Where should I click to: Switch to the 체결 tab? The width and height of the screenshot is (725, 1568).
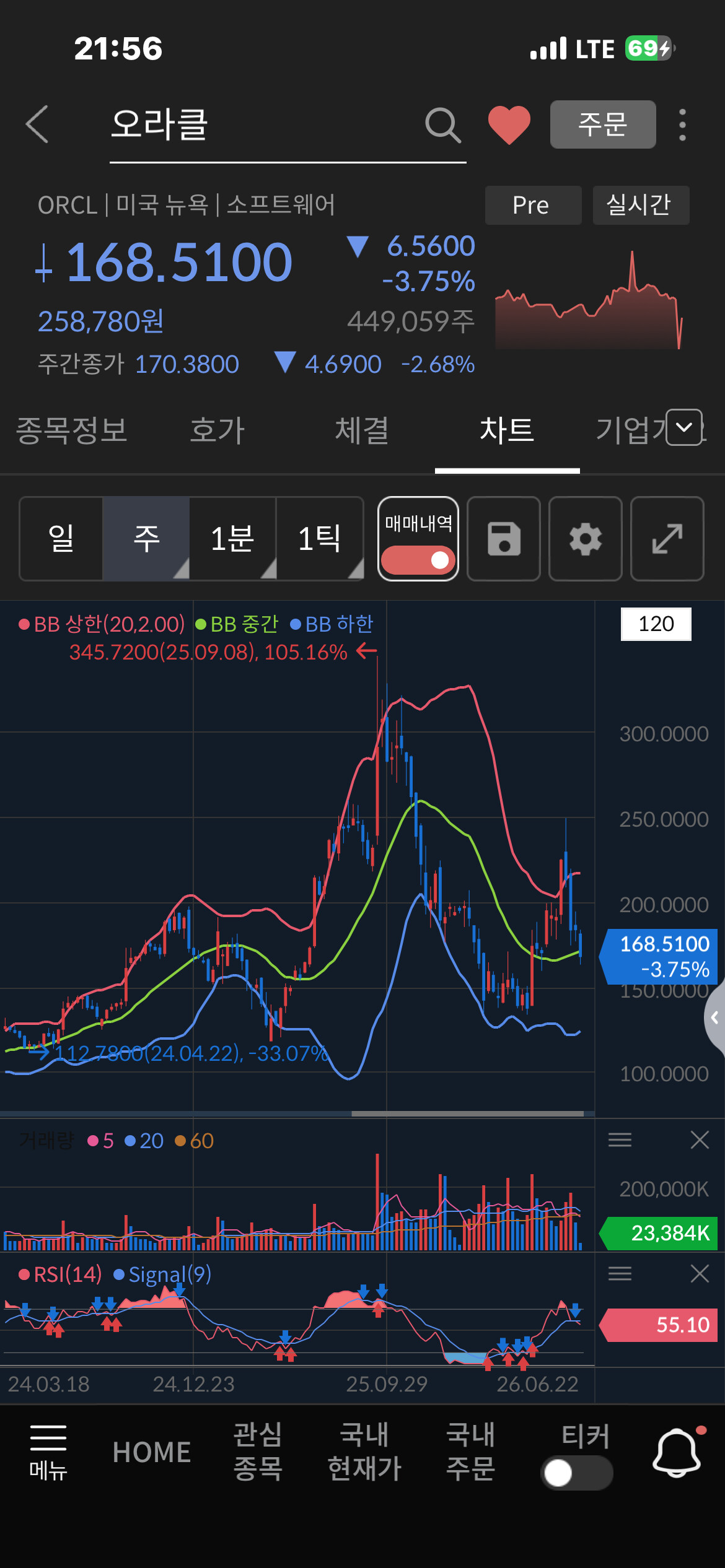point(362,430)
